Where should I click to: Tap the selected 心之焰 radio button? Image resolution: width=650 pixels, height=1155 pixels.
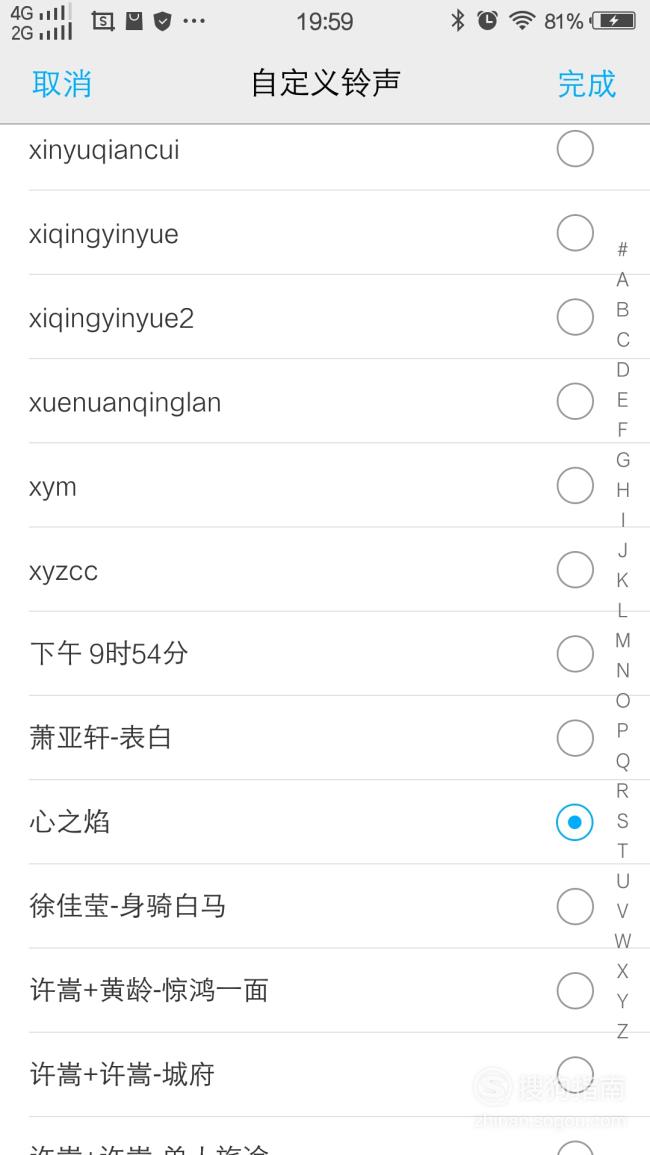click(x=575, y=821)
